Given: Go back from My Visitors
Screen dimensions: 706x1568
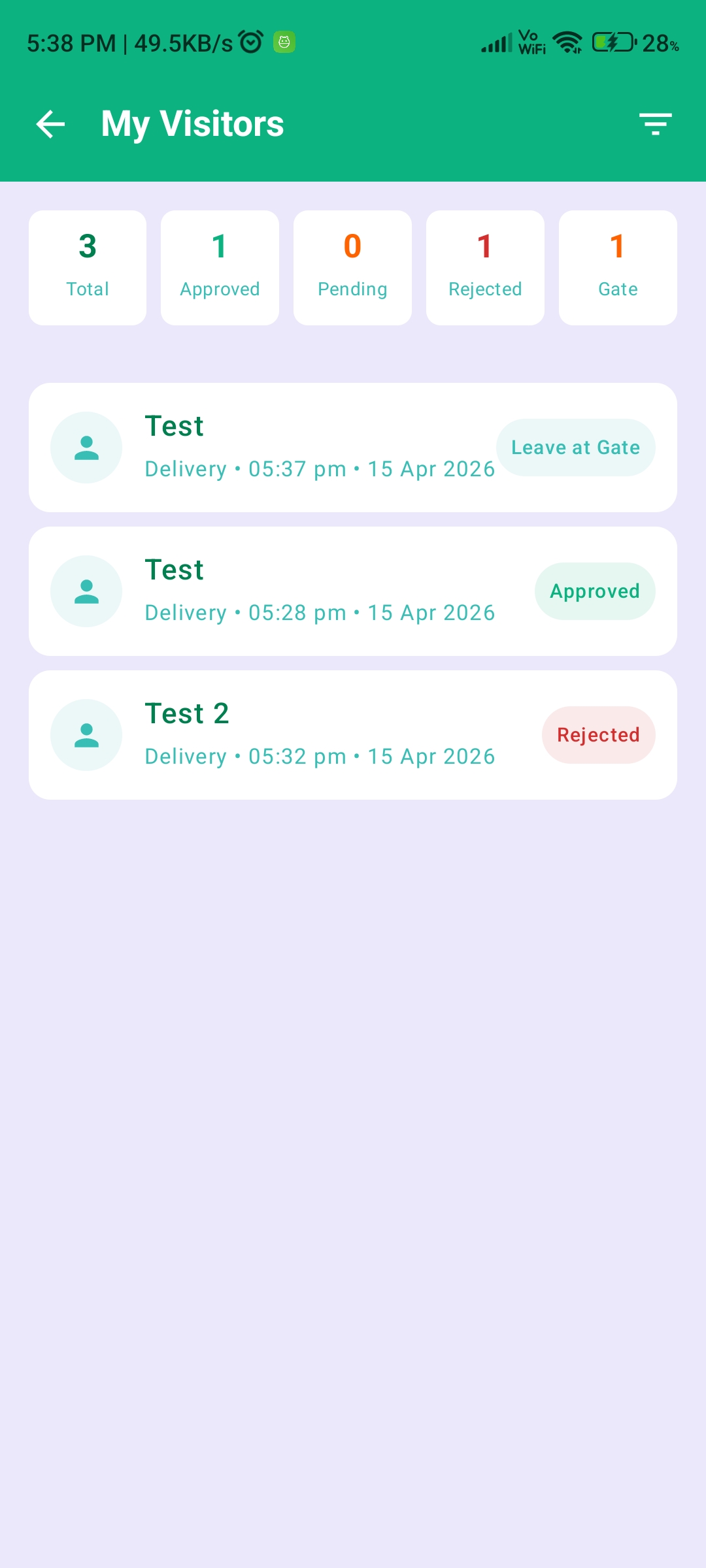Looking at the screenshot, I should click(x=51, y=124).
